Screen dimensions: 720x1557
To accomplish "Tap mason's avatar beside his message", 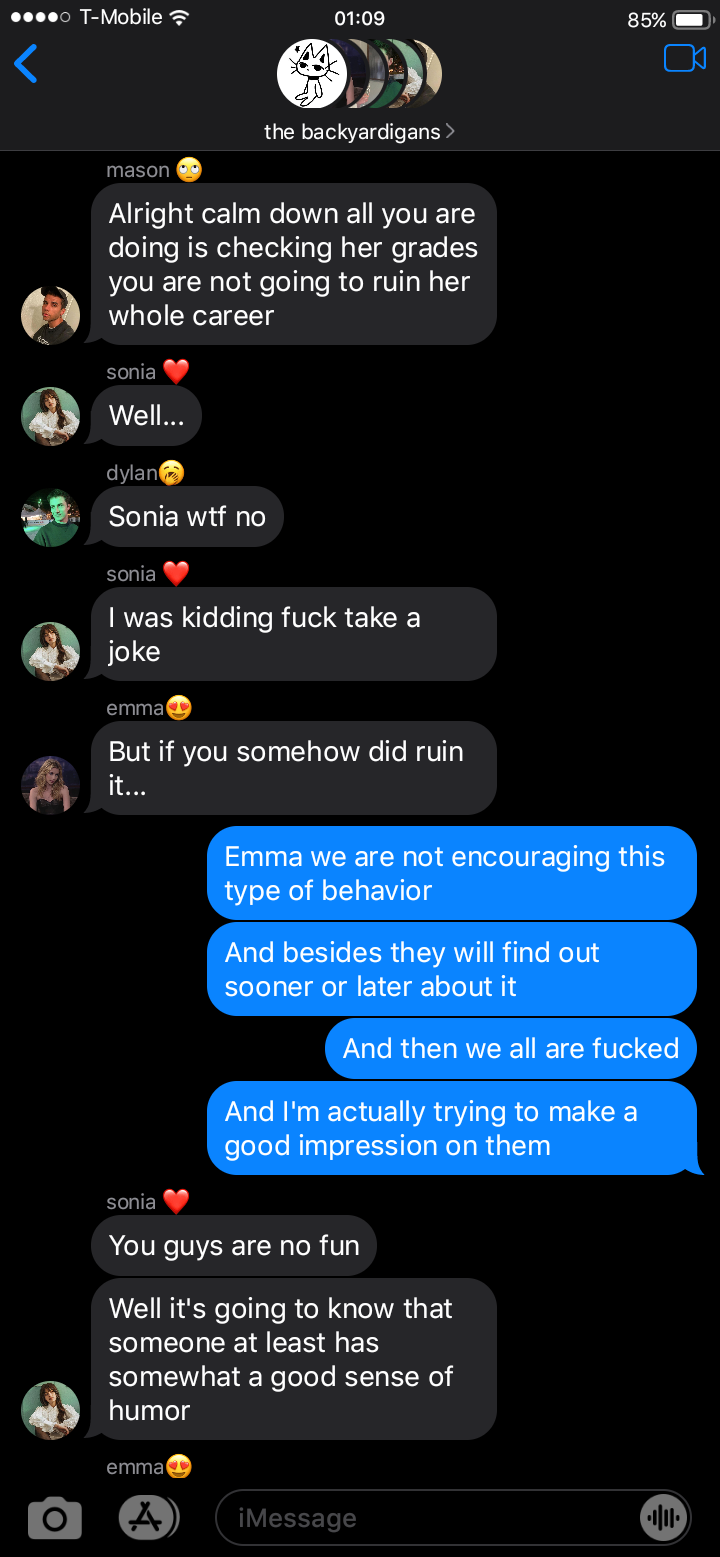I will 50,315.
